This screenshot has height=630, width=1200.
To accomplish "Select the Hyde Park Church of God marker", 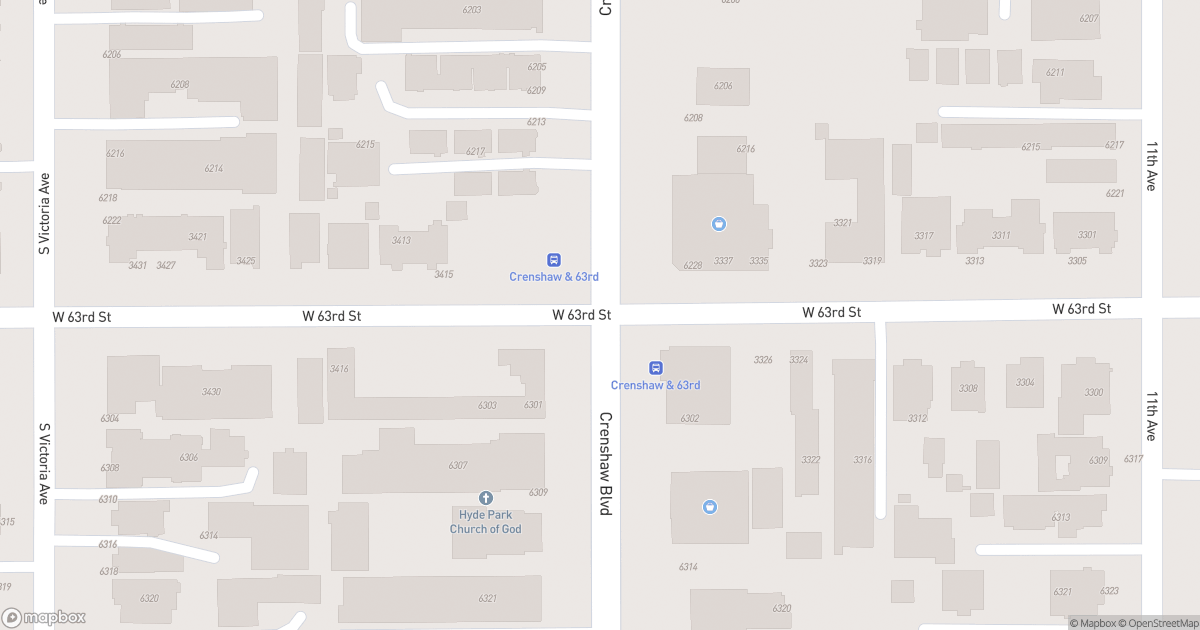I will pyautogui.click(x=486, y=498).
